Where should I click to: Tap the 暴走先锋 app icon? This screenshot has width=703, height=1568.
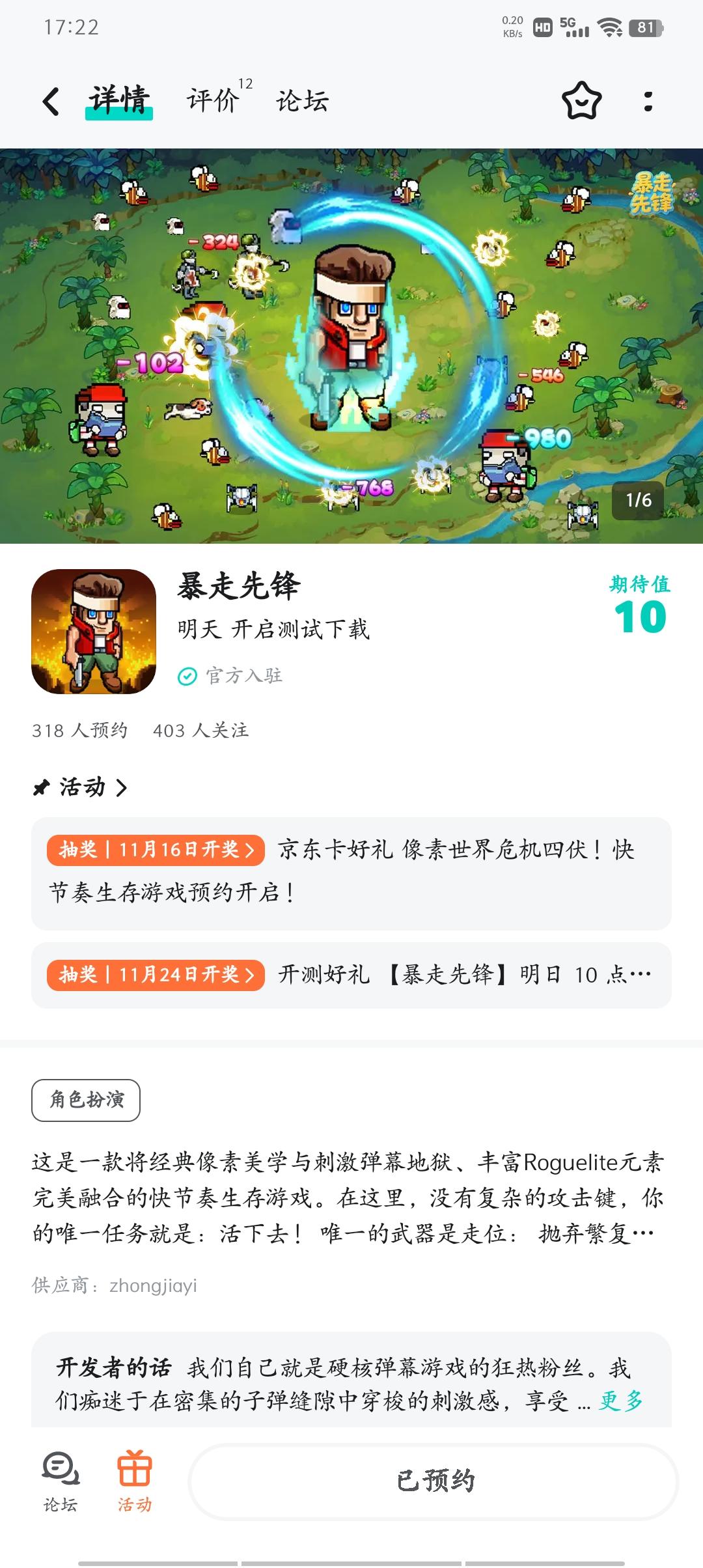[94, 632]
